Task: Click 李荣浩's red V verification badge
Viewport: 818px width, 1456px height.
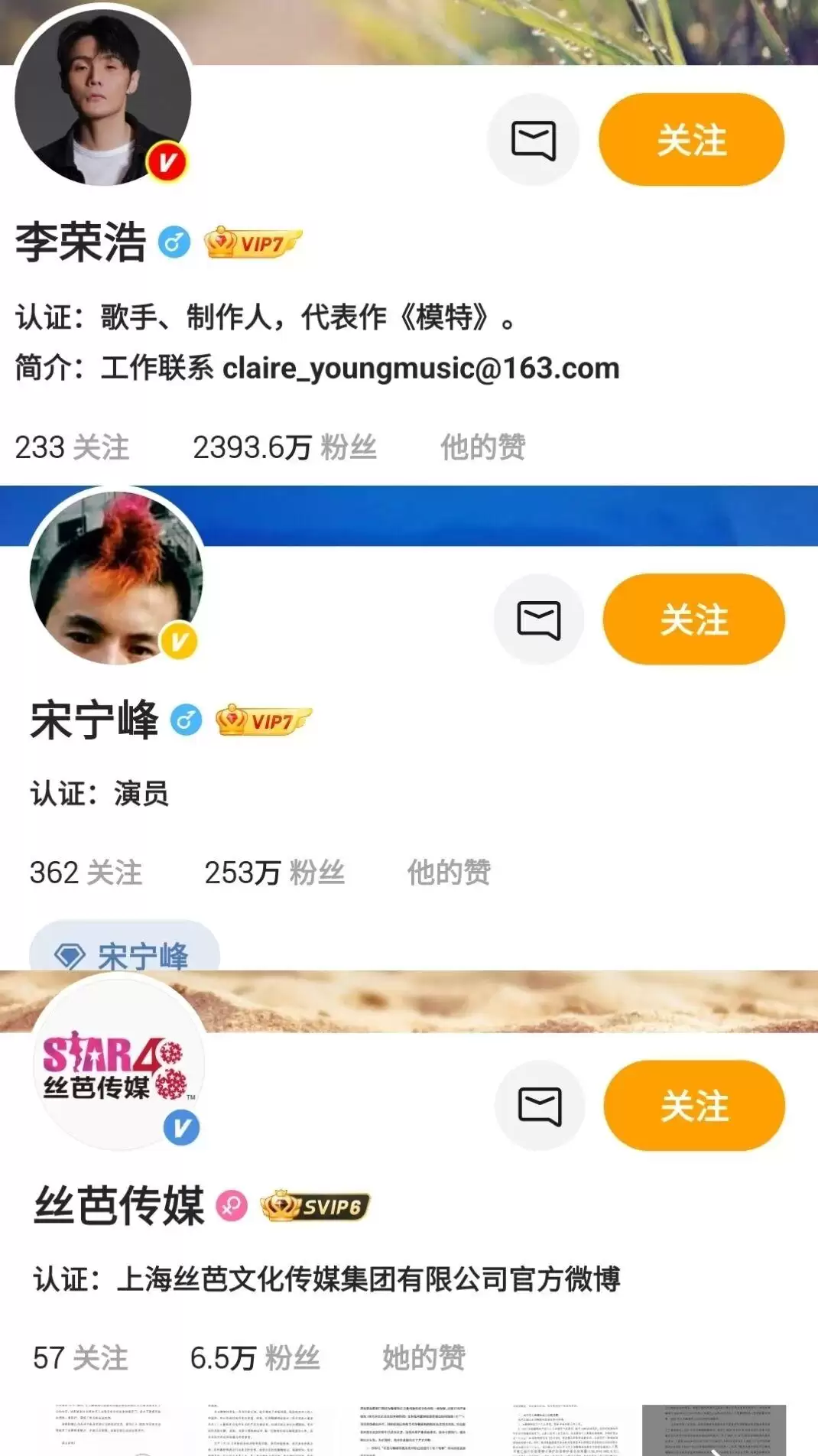Action: 167,159
